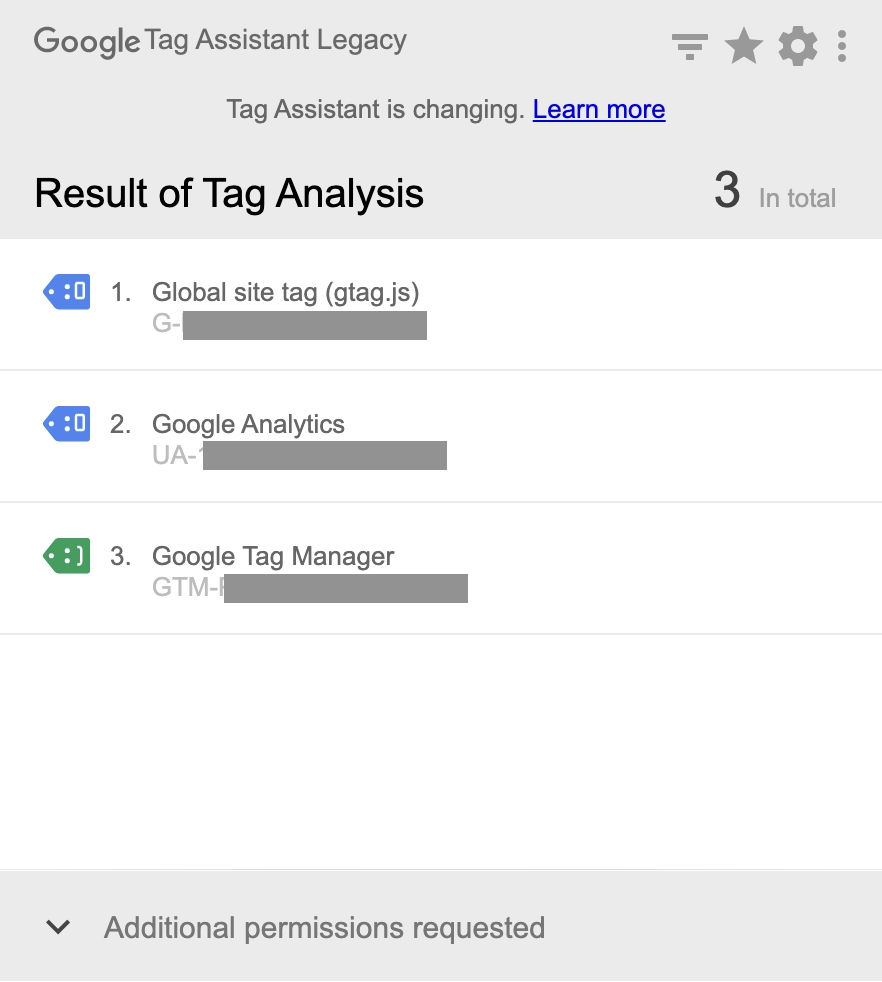Click the Result of Tag Analysis heading

229,192
